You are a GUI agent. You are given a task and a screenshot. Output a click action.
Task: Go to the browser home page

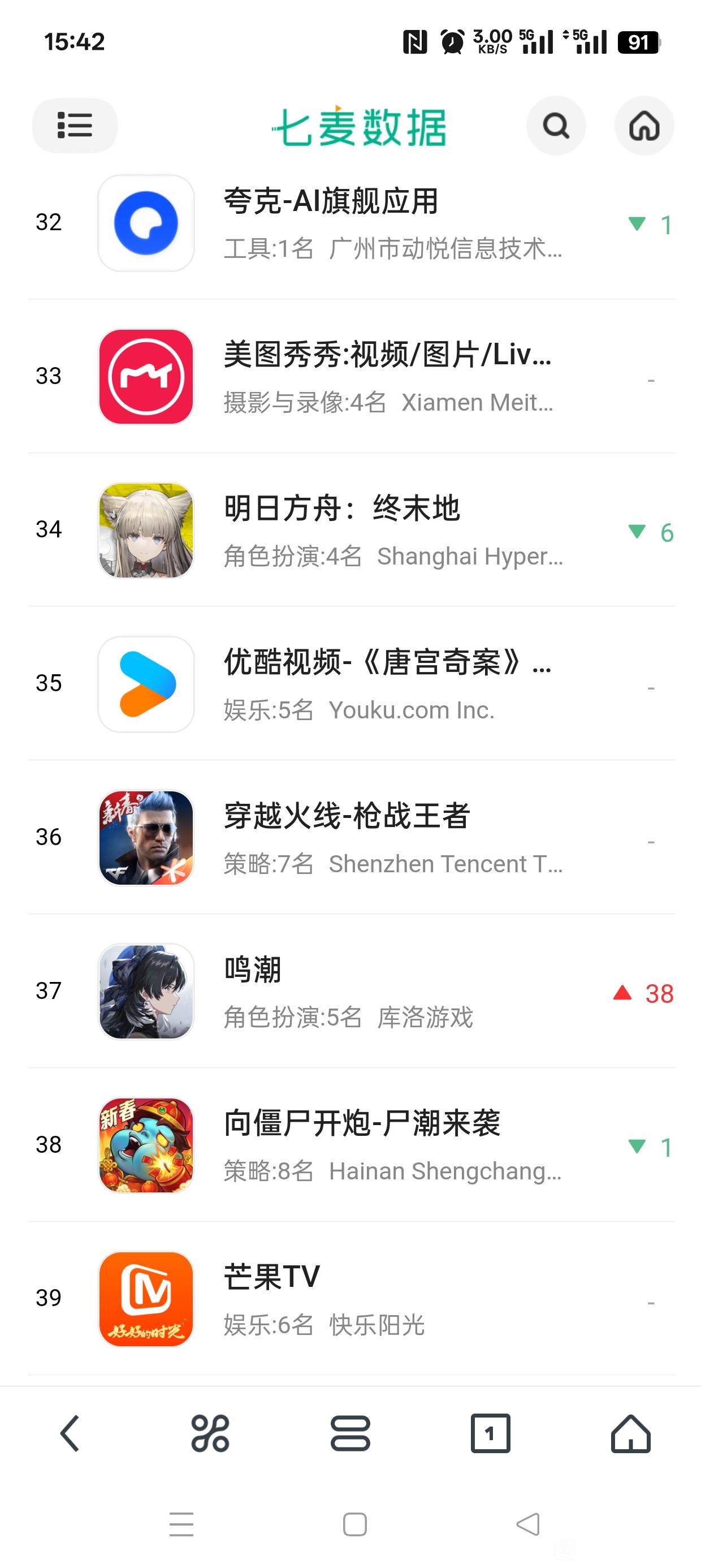pyautogui.click(x=631, y=1433)
